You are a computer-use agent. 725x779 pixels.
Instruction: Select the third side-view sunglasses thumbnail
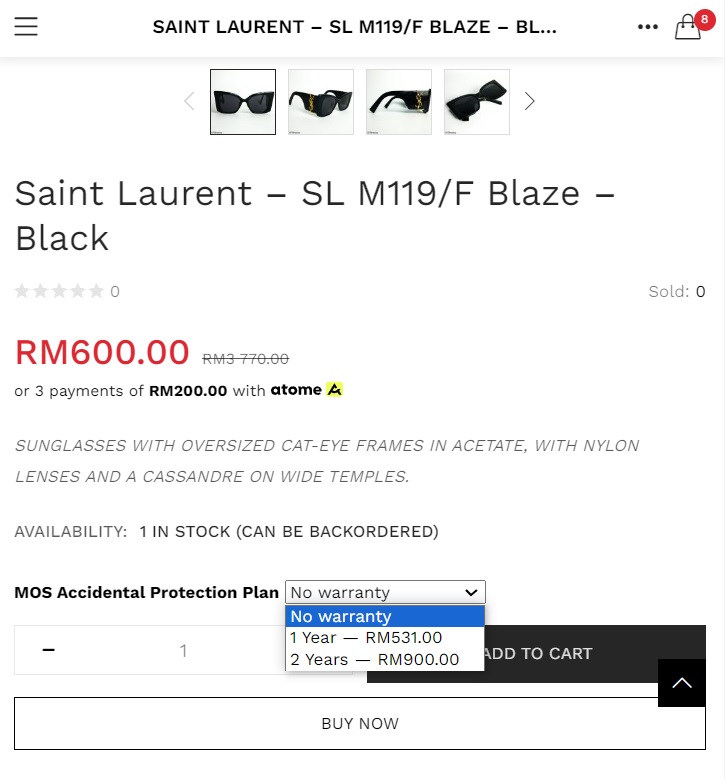(399, 102)
